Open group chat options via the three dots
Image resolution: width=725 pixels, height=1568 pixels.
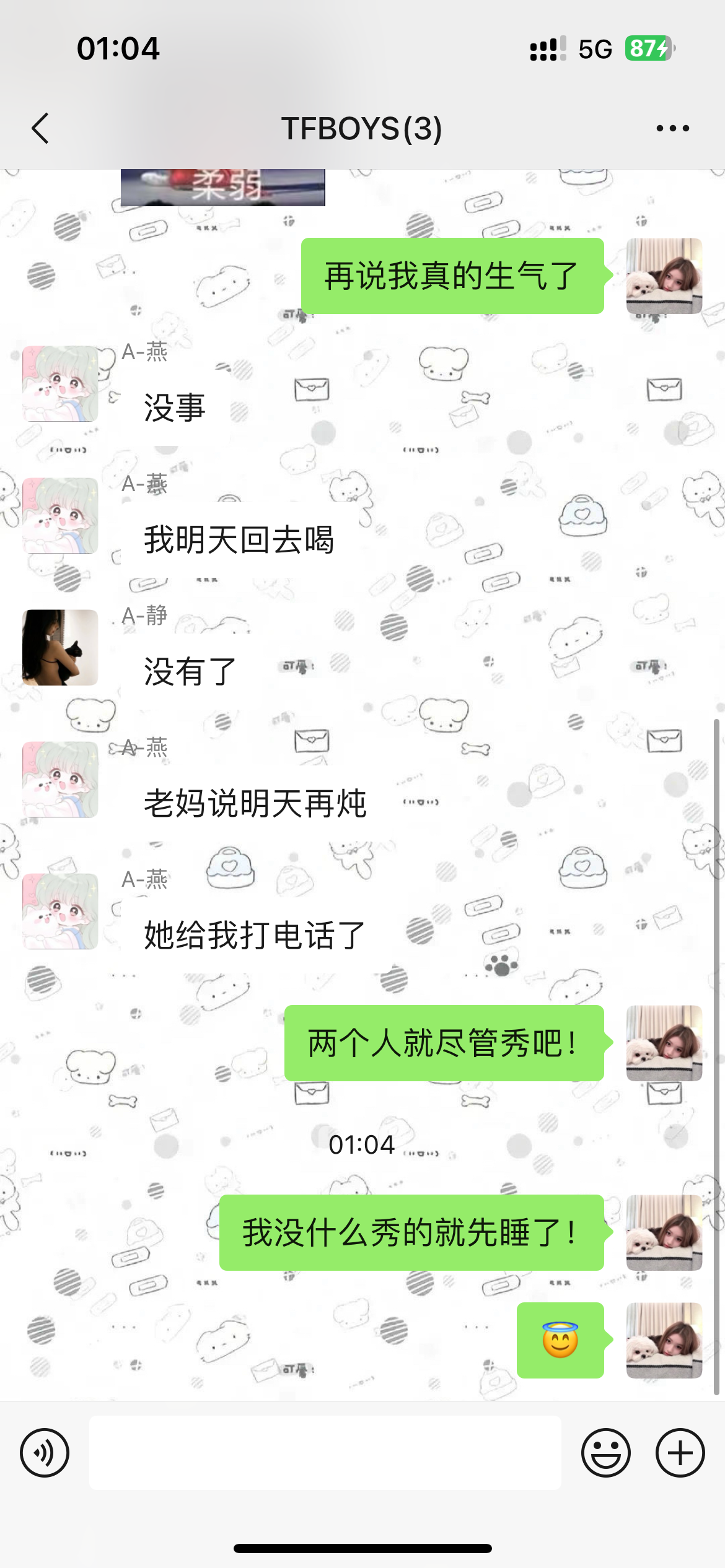(672, 127)
